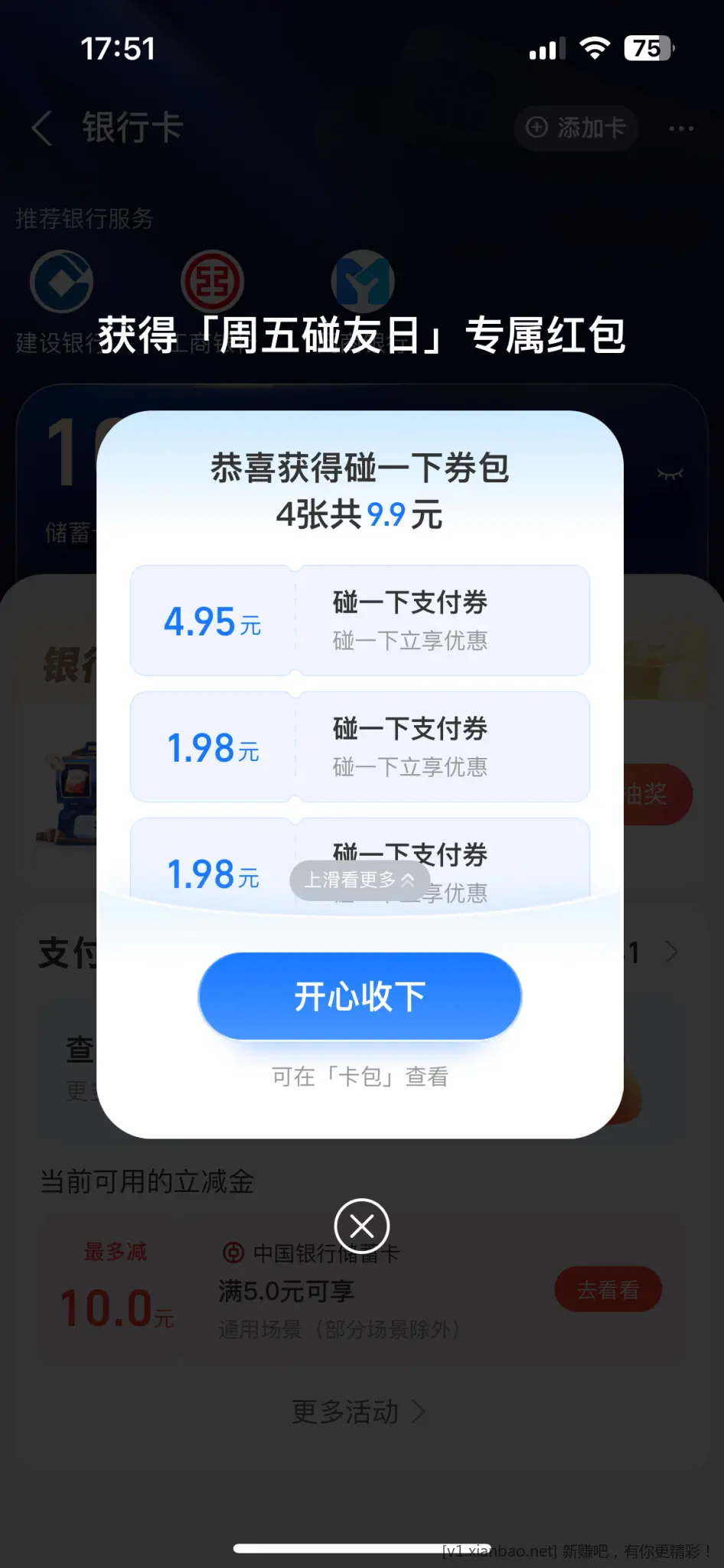Screen dimensions: 724x1568
Task: Open the 添加卡 add-card option
Action: 576,128
